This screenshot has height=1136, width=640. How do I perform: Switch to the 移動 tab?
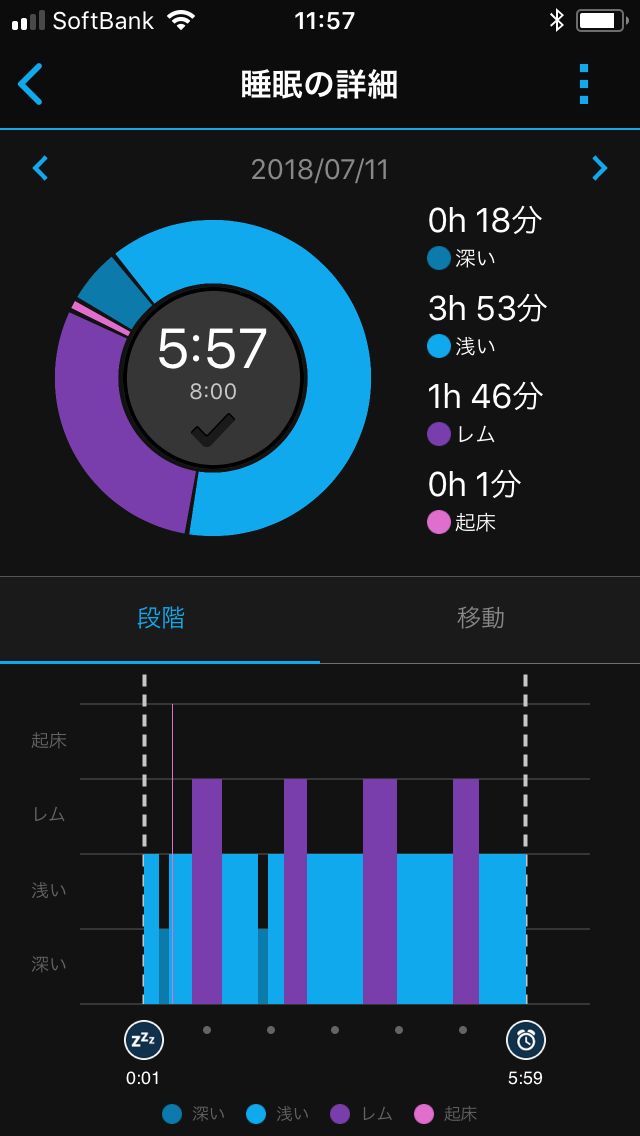click(481, 619)
